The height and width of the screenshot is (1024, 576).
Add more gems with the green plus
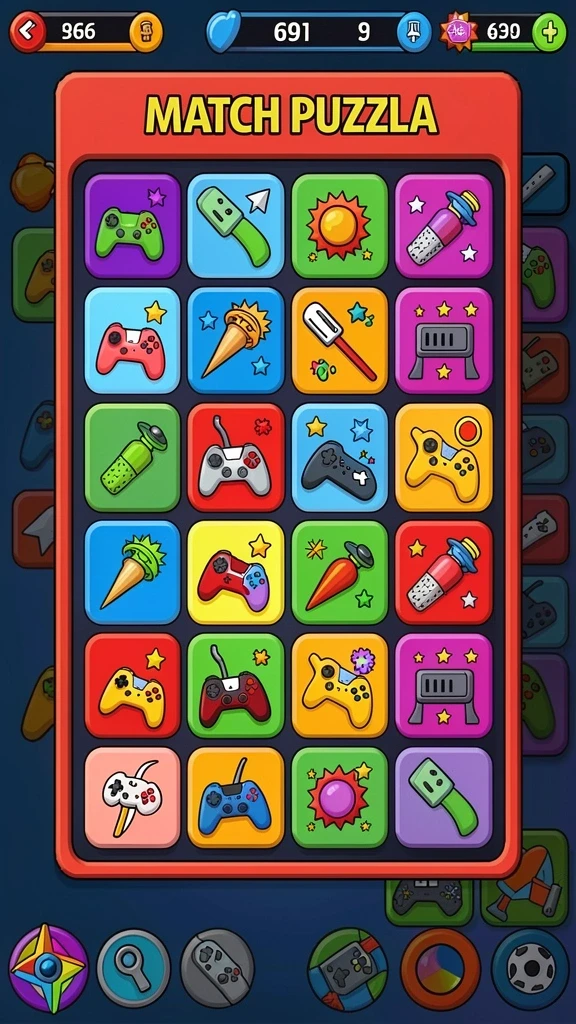pos(549,32)
